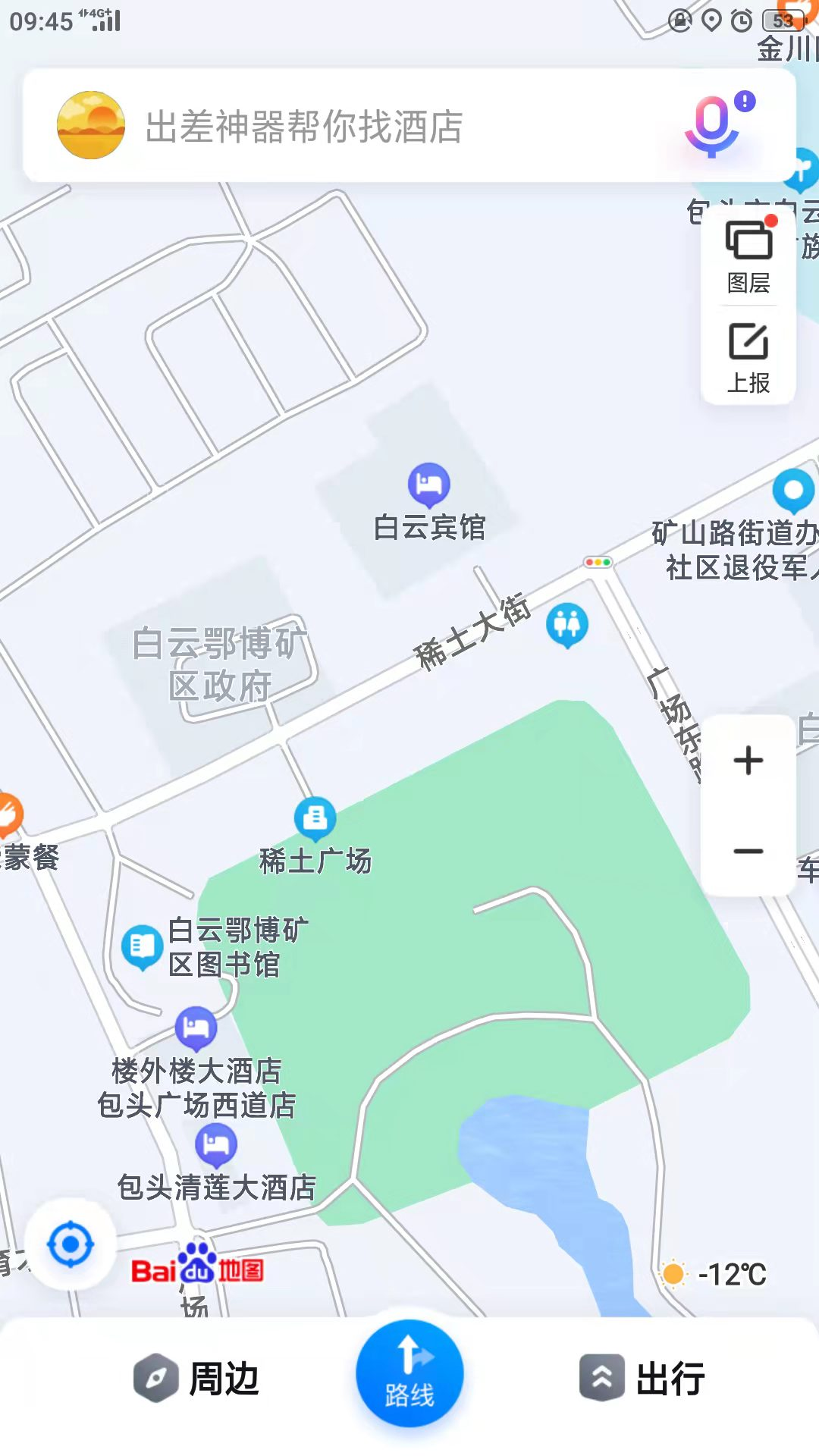This screenshot has height=1456, width=819.
Task: Open the 出行 travel tab
Action: (643, 1378)
